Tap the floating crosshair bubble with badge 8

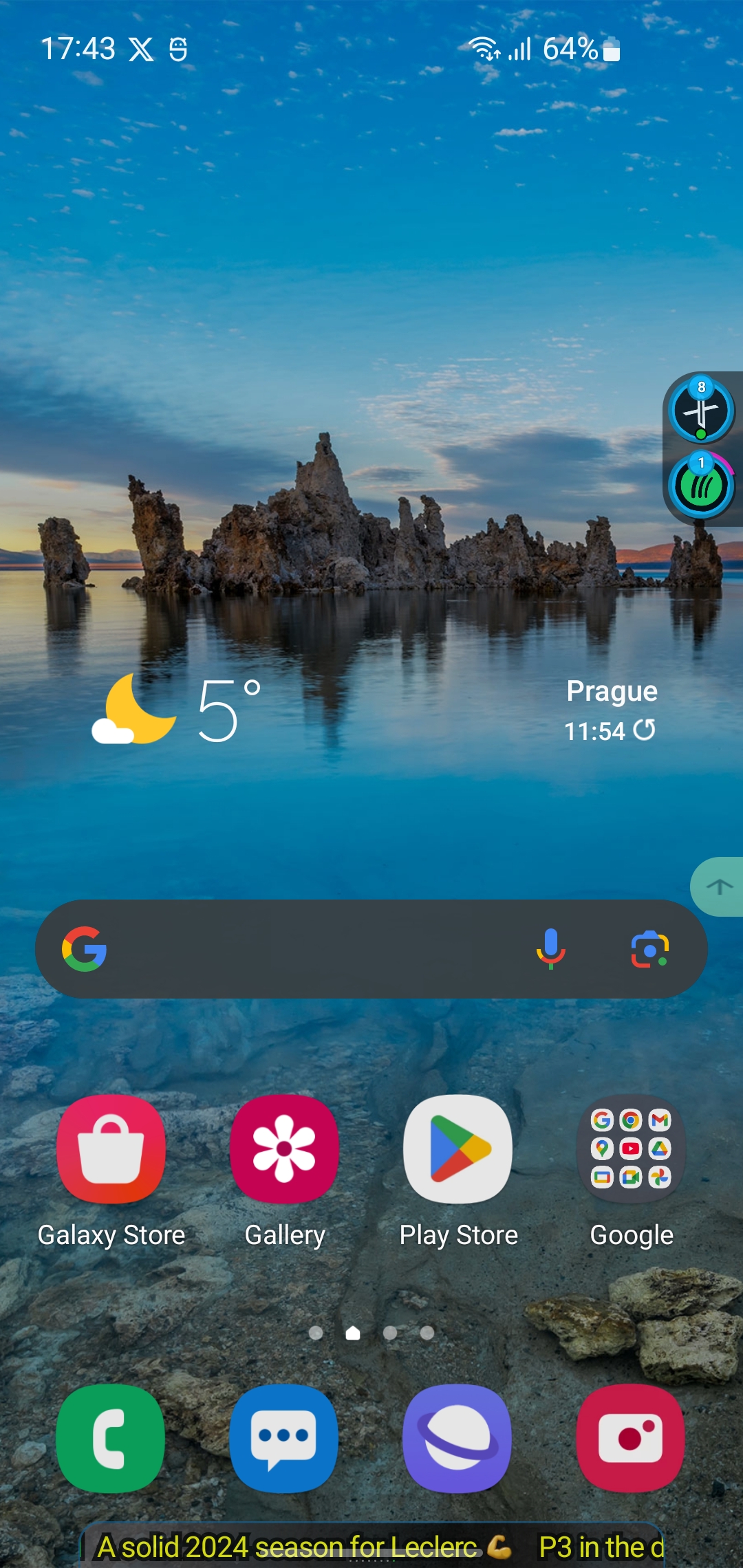pos(701,411)
